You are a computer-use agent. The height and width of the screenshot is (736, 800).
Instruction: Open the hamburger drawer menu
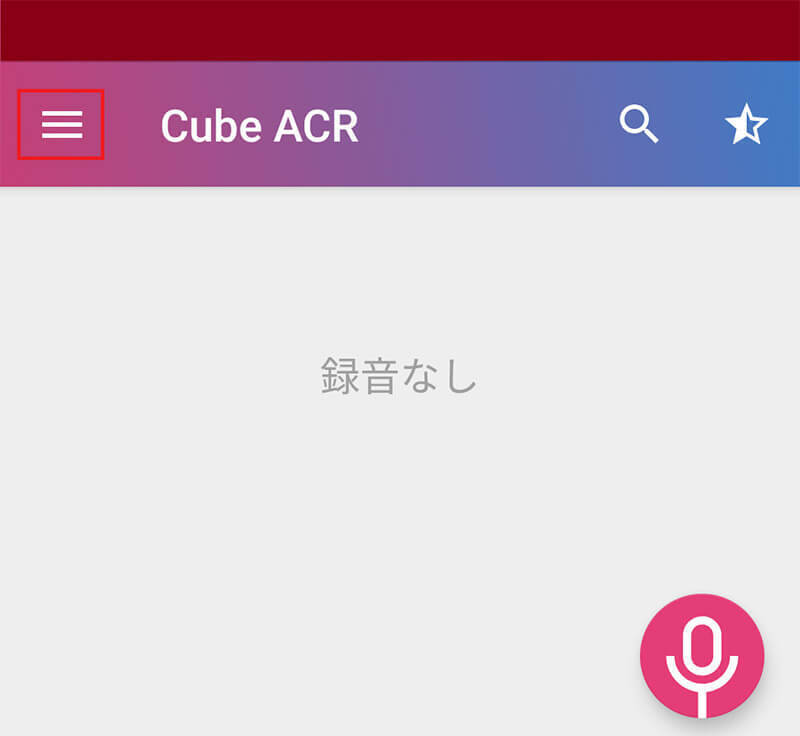[x=61, y=125]
